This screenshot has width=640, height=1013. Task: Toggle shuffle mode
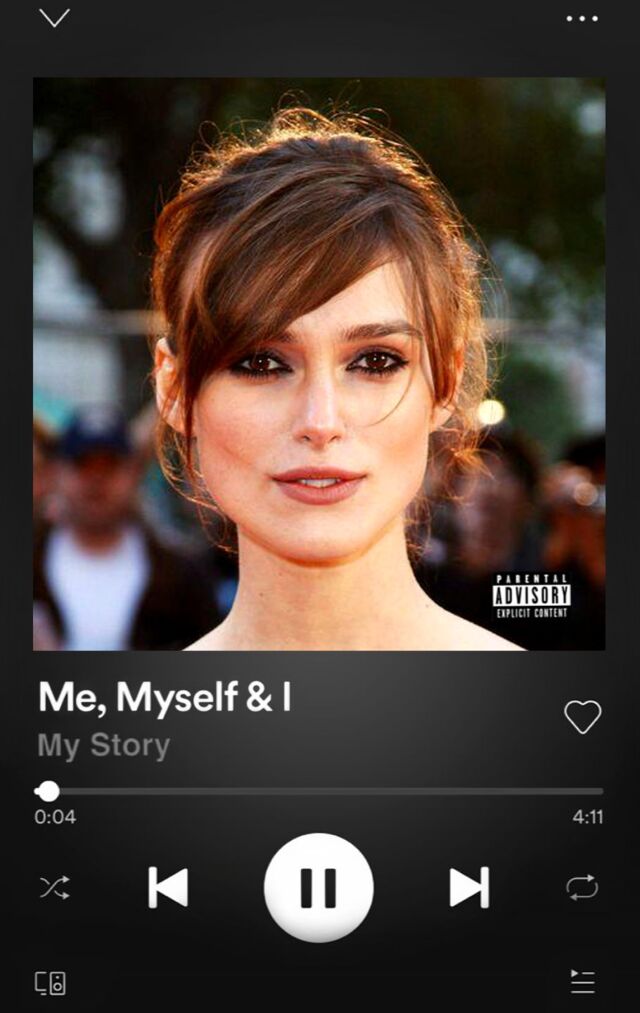click(54, 887)
